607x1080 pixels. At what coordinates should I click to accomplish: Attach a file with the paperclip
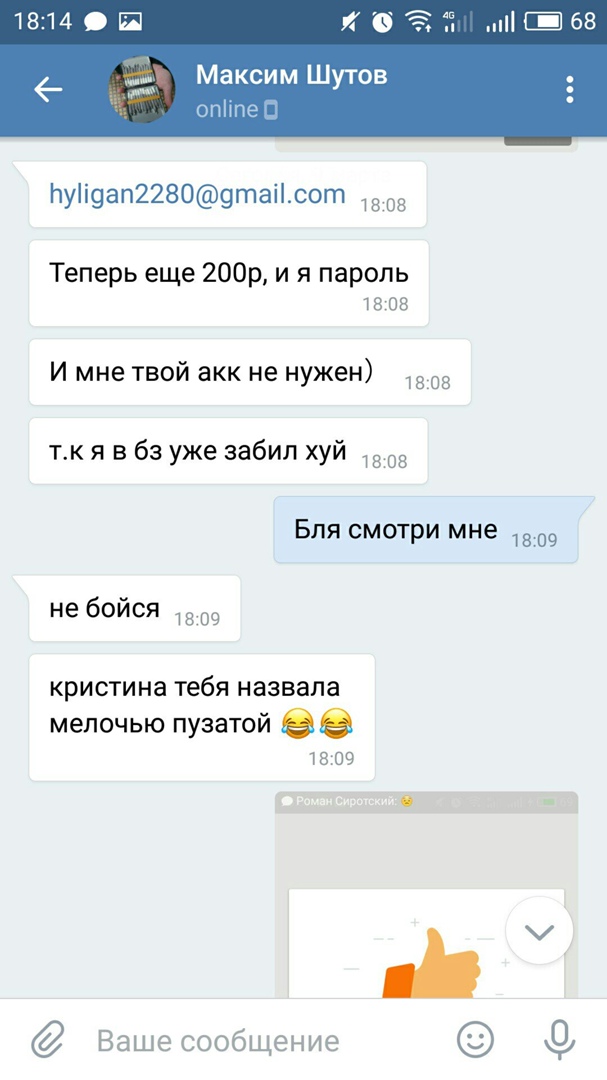point(46,1041)
